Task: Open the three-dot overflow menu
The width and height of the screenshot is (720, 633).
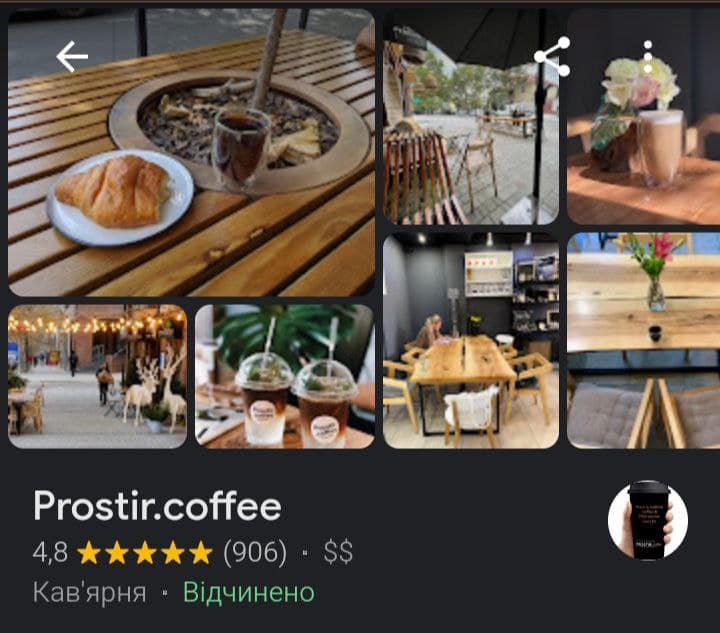Action: [648, 57]
